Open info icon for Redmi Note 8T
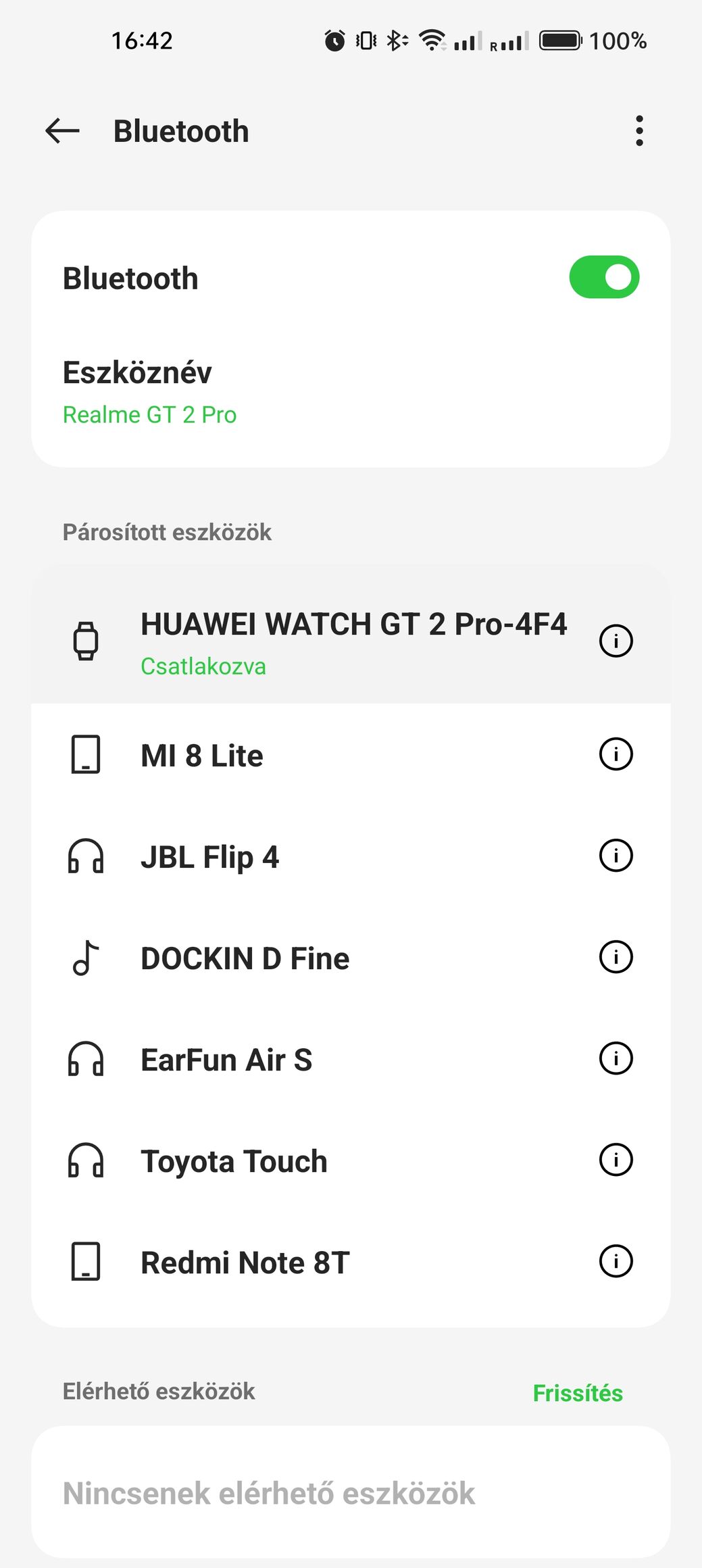702x1568 pixels. [x=616, y=1261]
